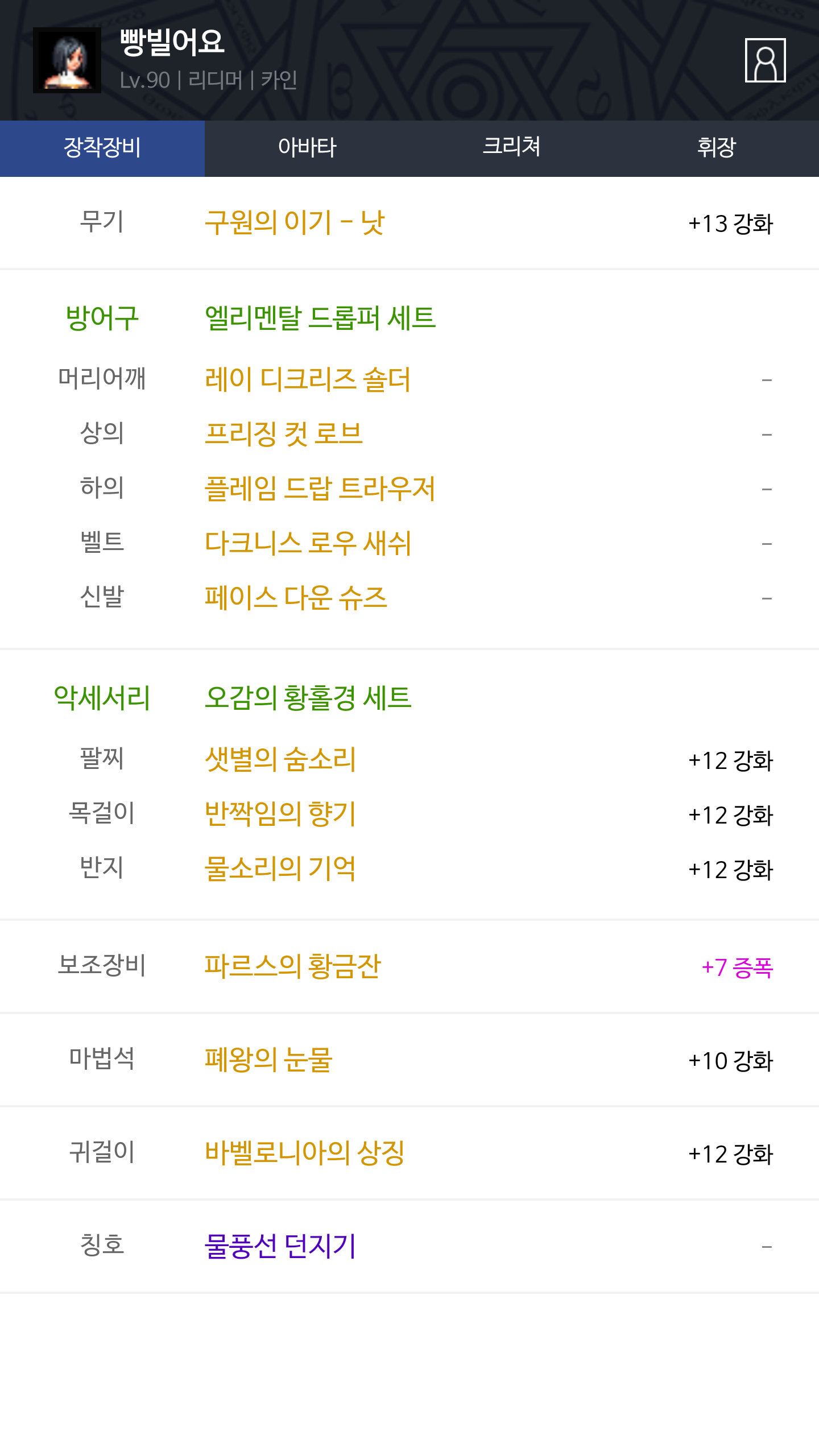Open weapon 구원의 이기 - 낫
Screen dimensions: 819x1456
295,222
